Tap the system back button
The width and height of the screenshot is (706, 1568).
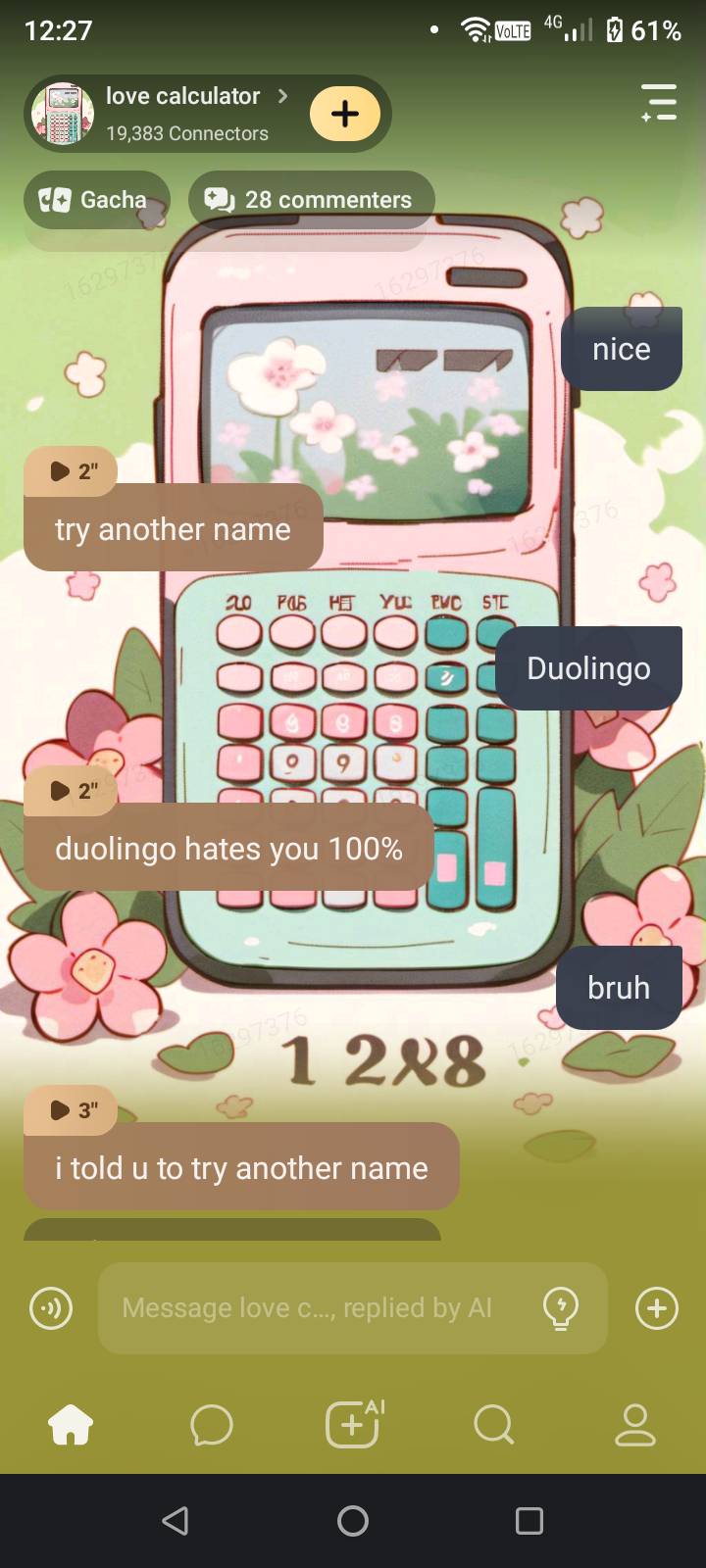[x=176, y=1521]
